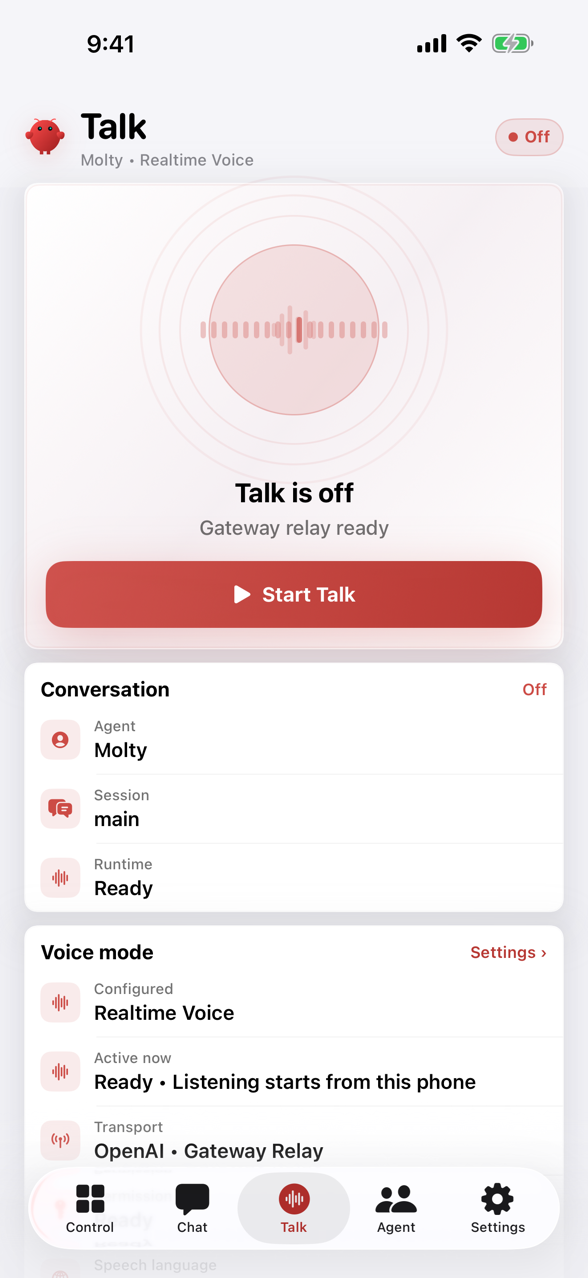This screenshot has height=1278, width=588.
Task: Open the Agent Molty row
Action: 294,740
